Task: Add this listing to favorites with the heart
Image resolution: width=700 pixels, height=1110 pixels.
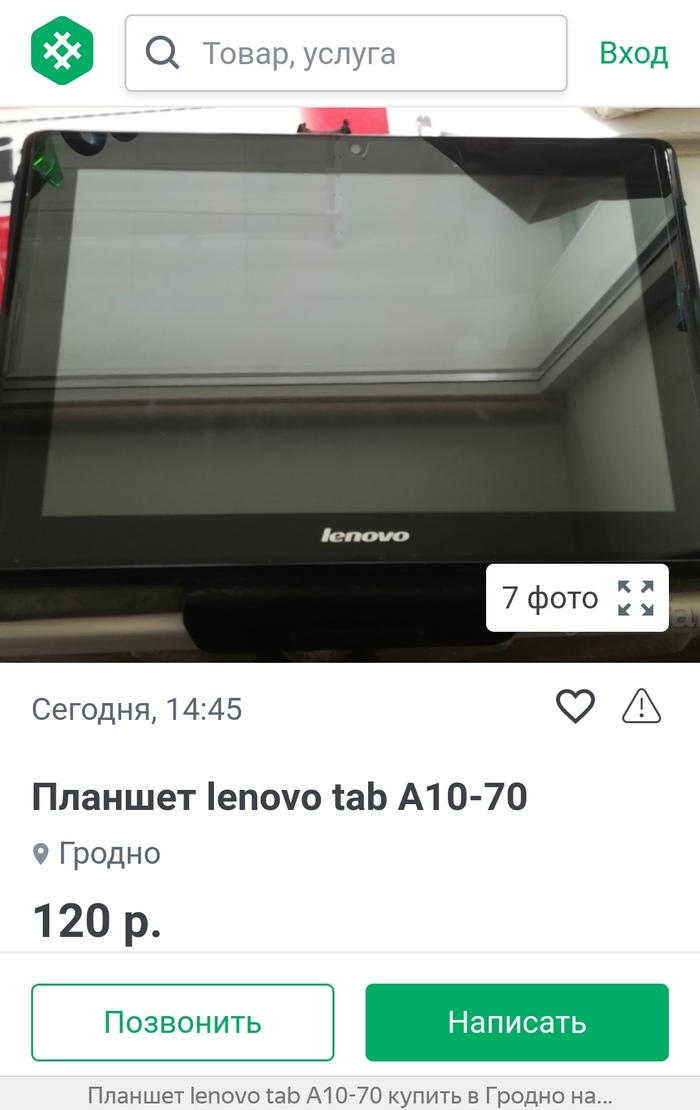Action: 575,707
